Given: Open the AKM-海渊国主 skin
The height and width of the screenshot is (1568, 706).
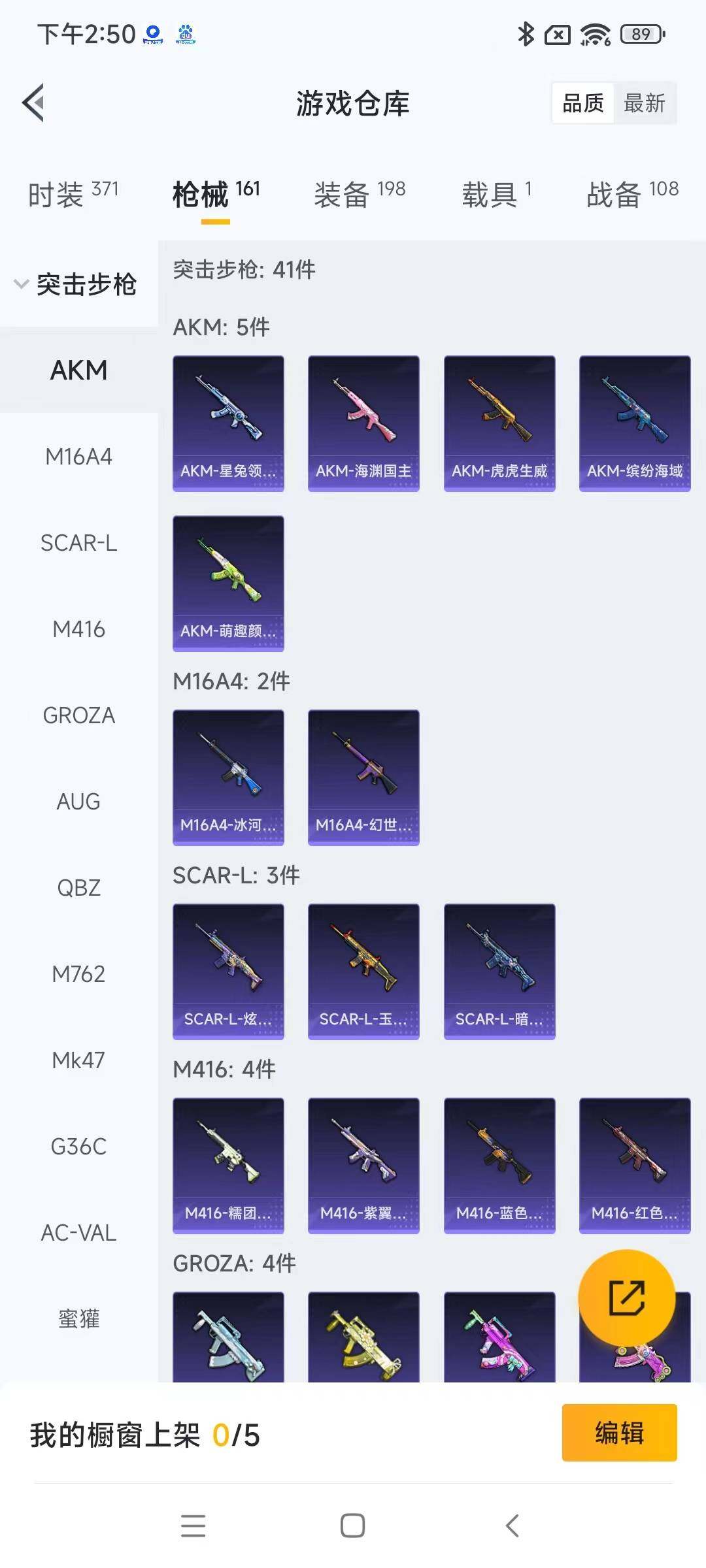Looking at the screenshot, I should [363, 423].
